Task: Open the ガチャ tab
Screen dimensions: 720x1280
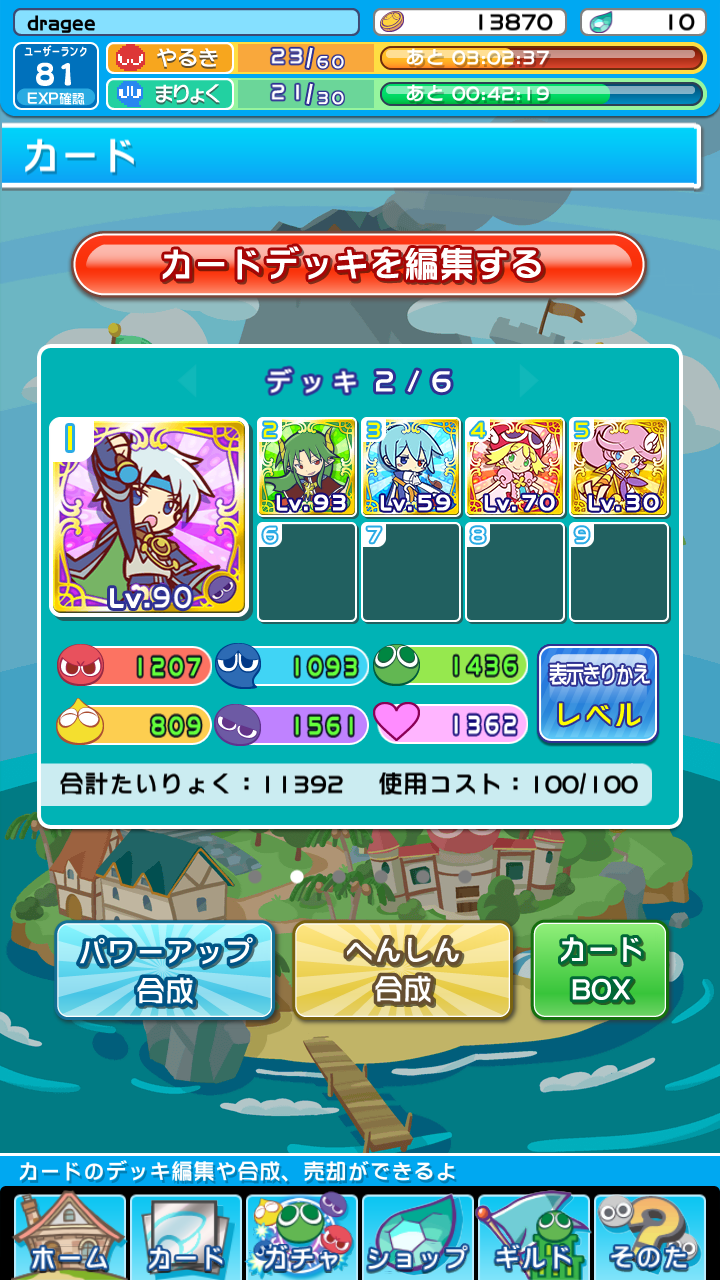Action: [301, 1237]
